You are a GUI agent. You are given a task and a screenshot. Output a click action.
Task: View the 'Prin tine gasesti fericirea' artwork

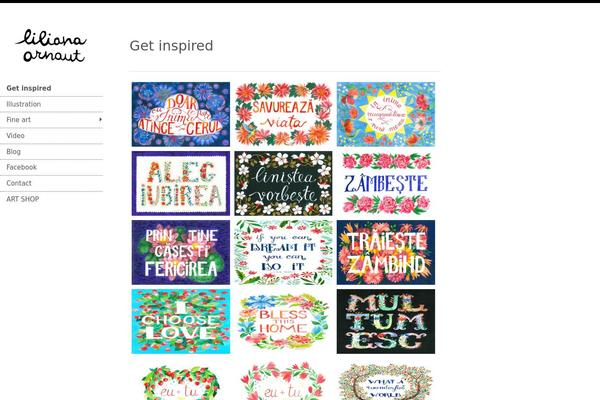pyautogui.click(x=181, y=252)
